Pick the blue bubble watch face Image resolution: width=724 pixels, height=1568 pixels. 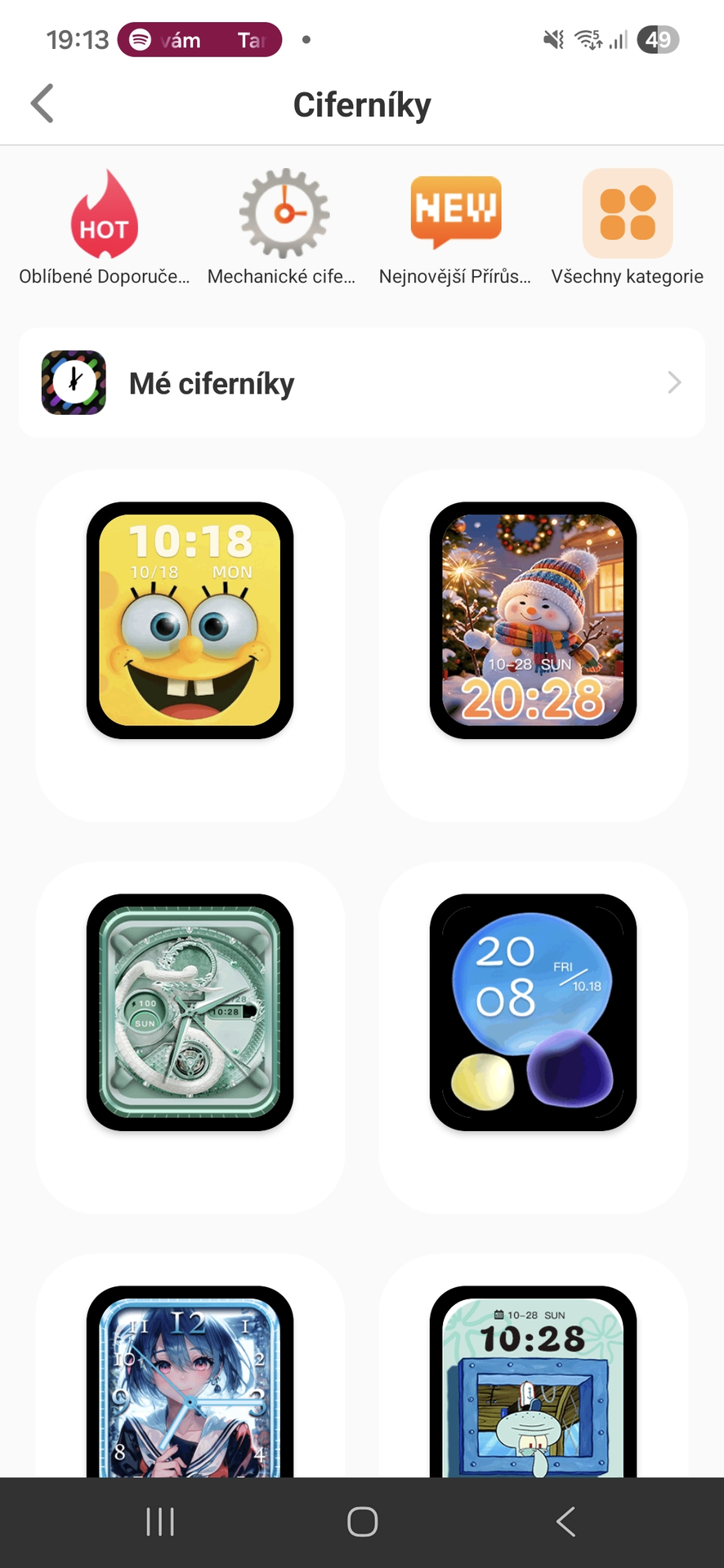coord(533,1013)
